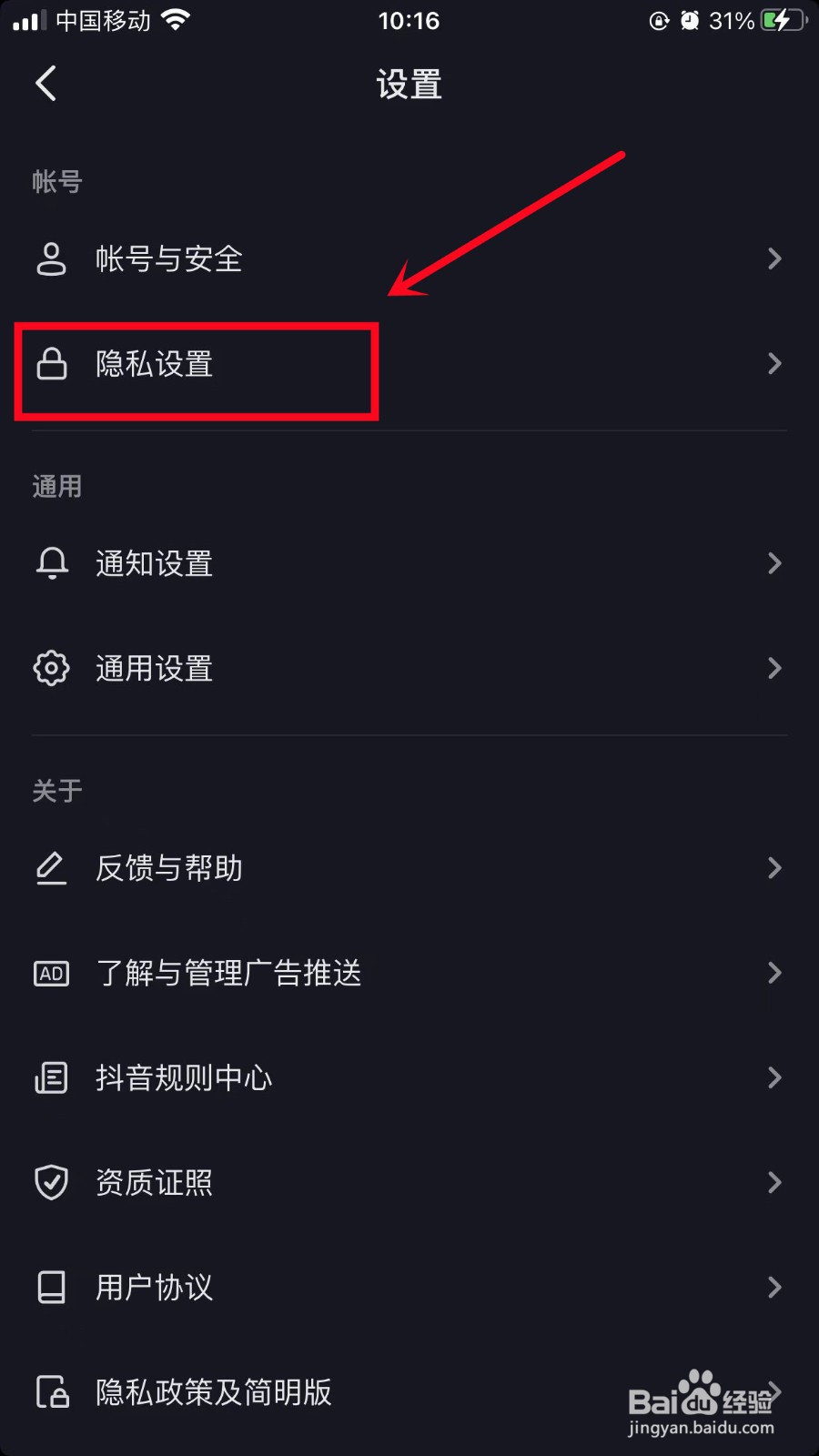Click the AD icon for ad management
819x1456 pixels.
click(x=52, y=973)
